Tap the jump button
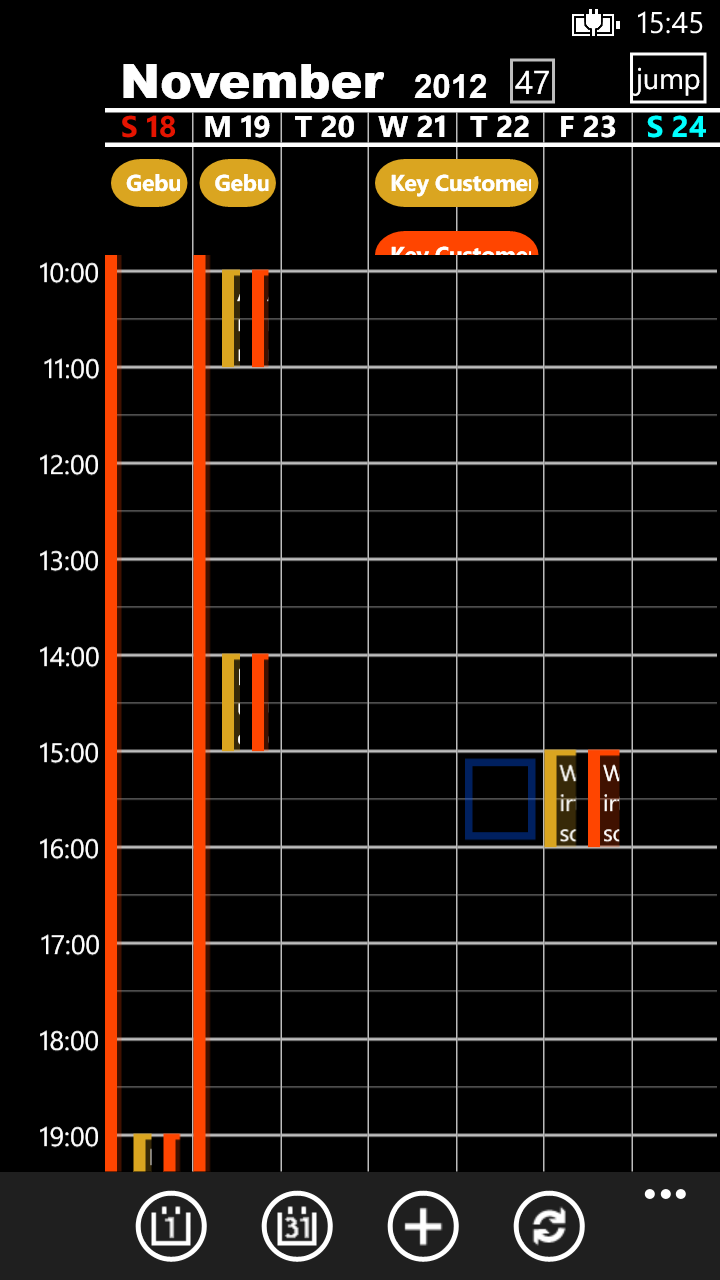 tap(668, 78)
